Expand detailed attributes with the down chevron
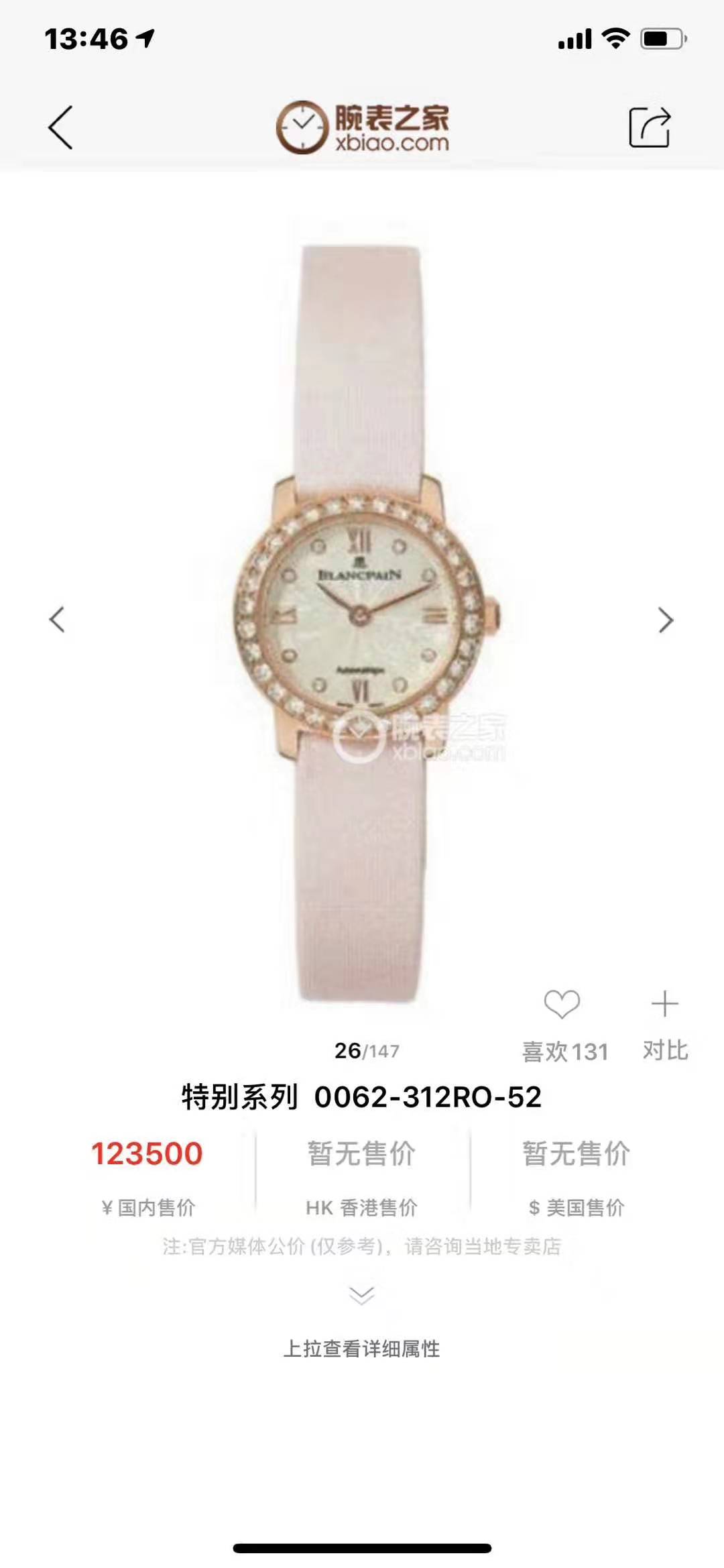The width and height of the screenshot is (724, 1568). point(362,1296)
